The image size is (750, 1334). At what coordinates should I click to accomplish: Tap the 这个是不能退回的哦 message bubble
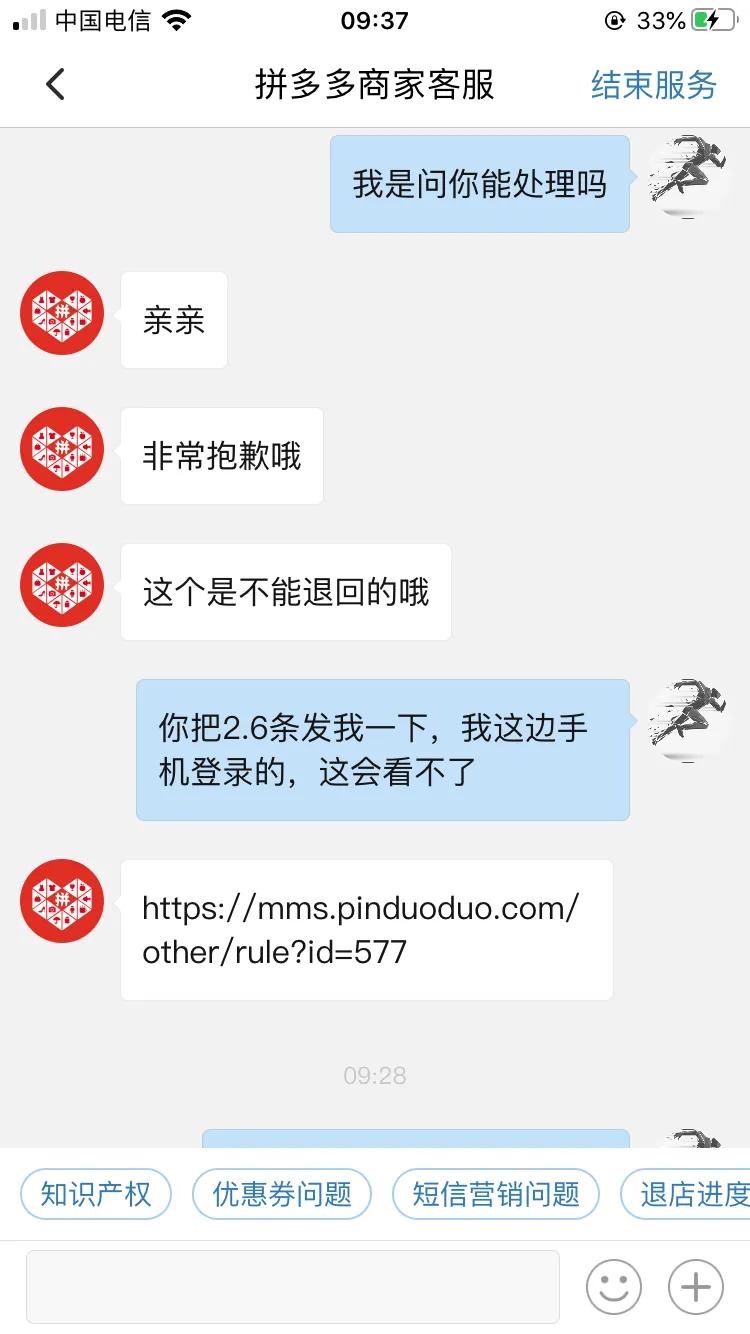coord(285,592)
